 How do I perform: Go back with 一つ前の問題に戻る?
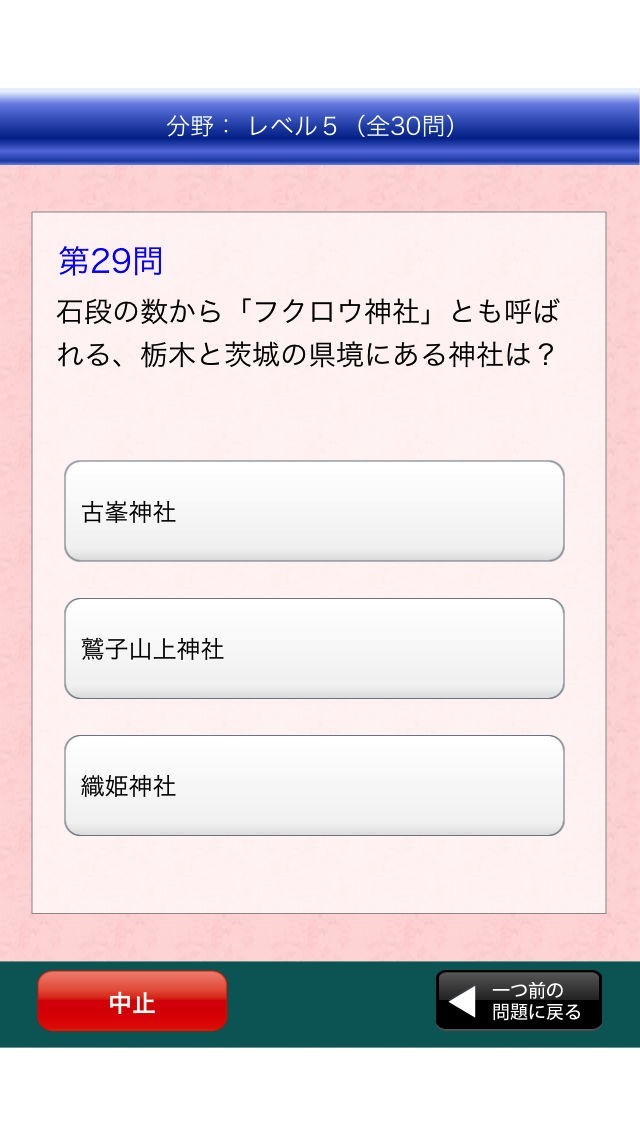(x=519, y=1000)
